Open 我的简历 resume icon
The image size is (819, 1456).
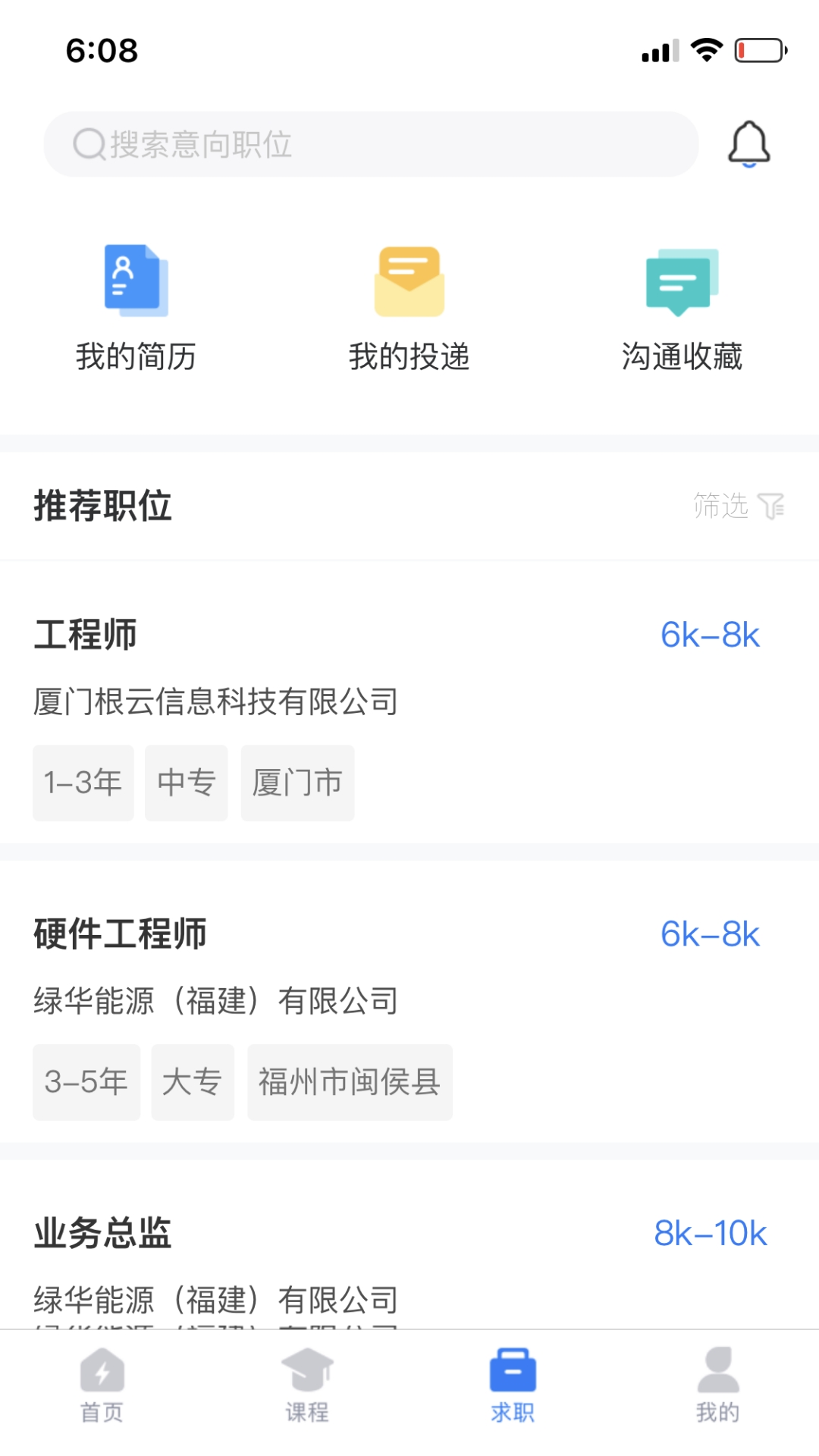pos(136,281)
